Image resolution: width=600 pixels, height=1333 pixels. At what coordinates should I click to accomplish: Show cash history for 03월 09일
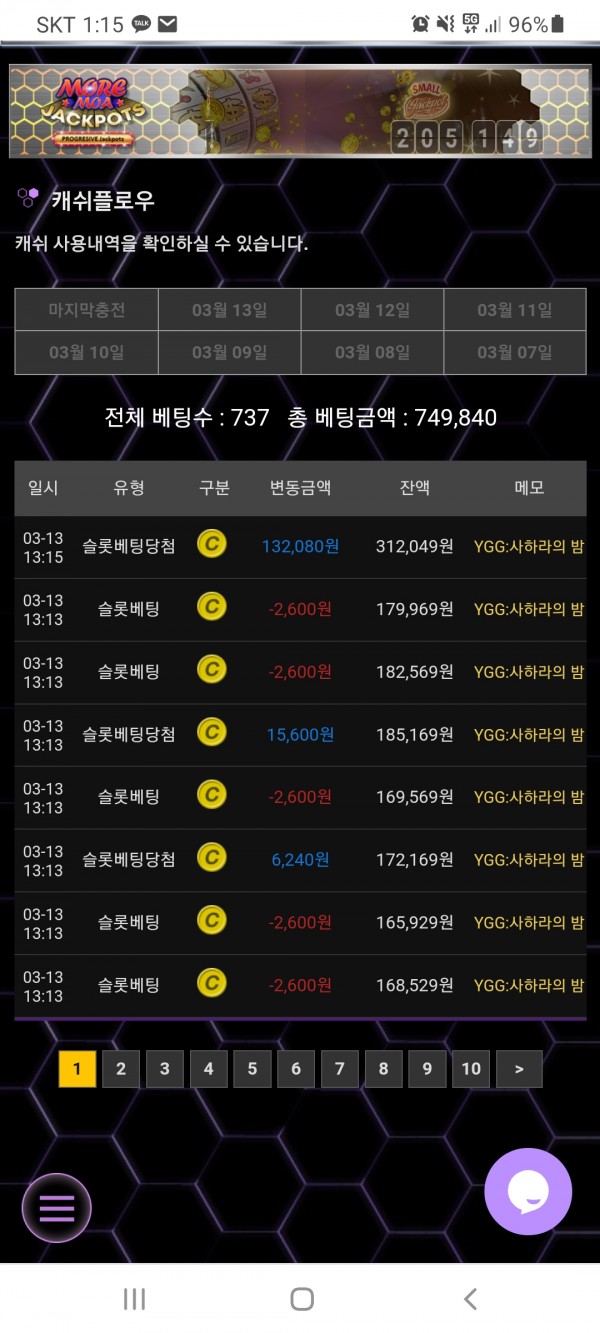tap(229, 352)
